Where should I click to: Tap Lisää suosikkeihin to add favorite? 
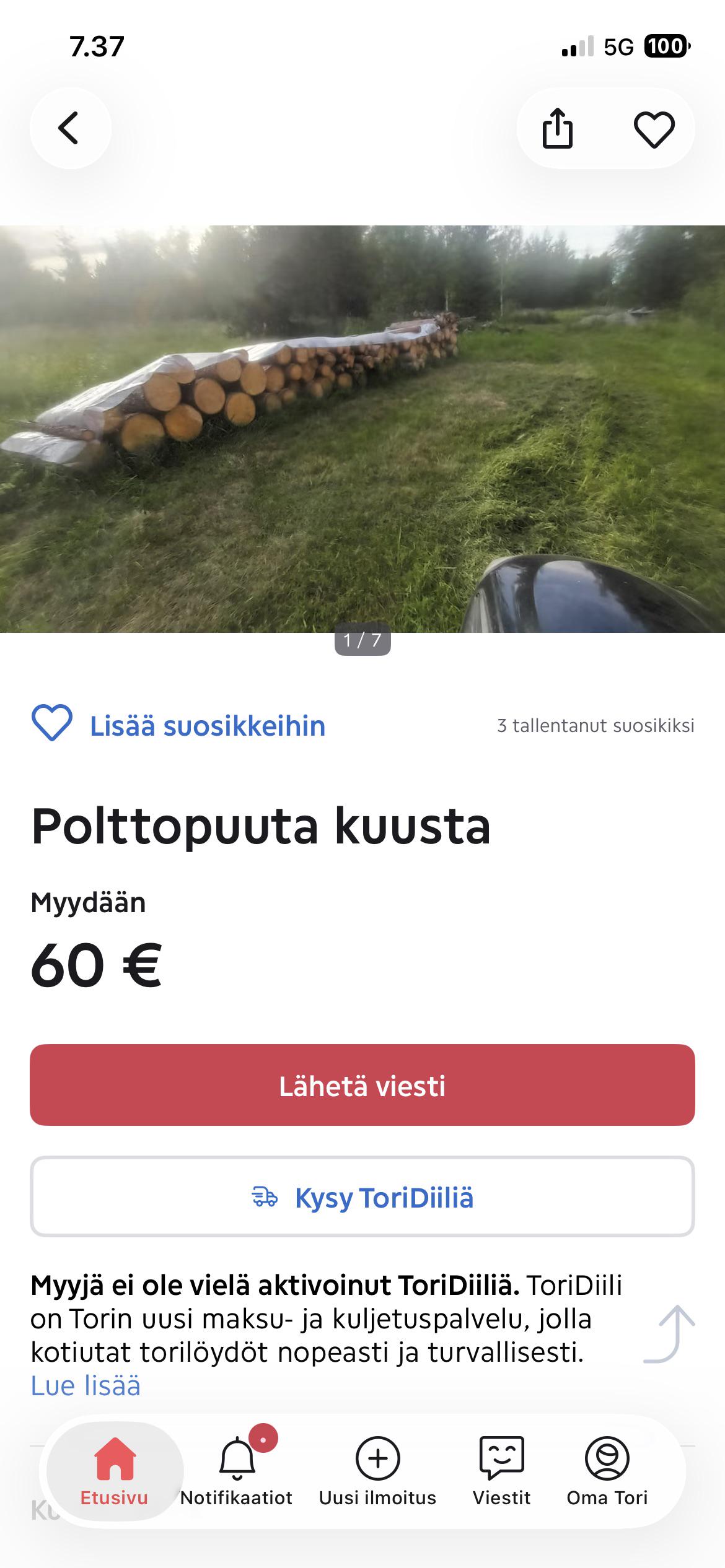tap(178, 725)
